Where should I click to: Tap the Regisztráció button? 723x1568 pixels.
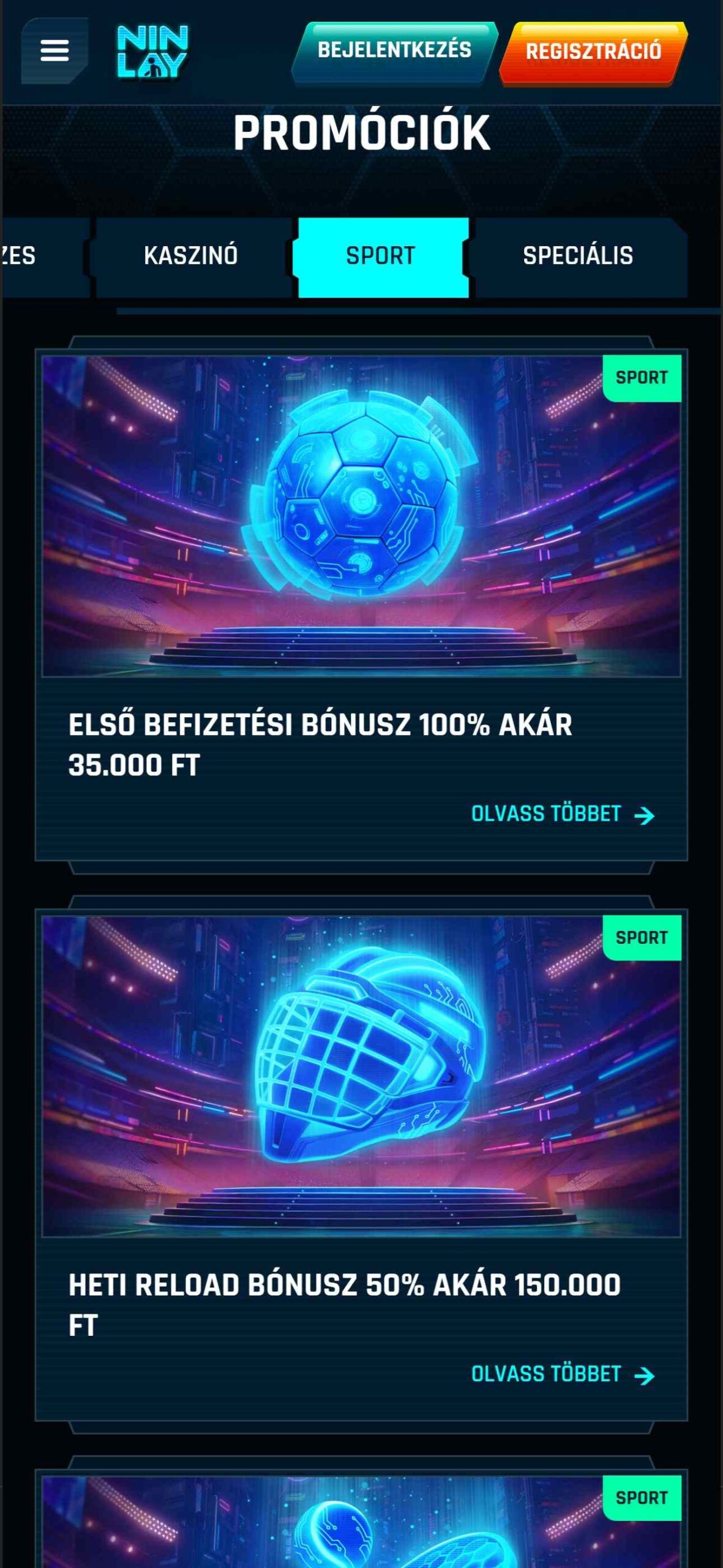tap(593, 52)
